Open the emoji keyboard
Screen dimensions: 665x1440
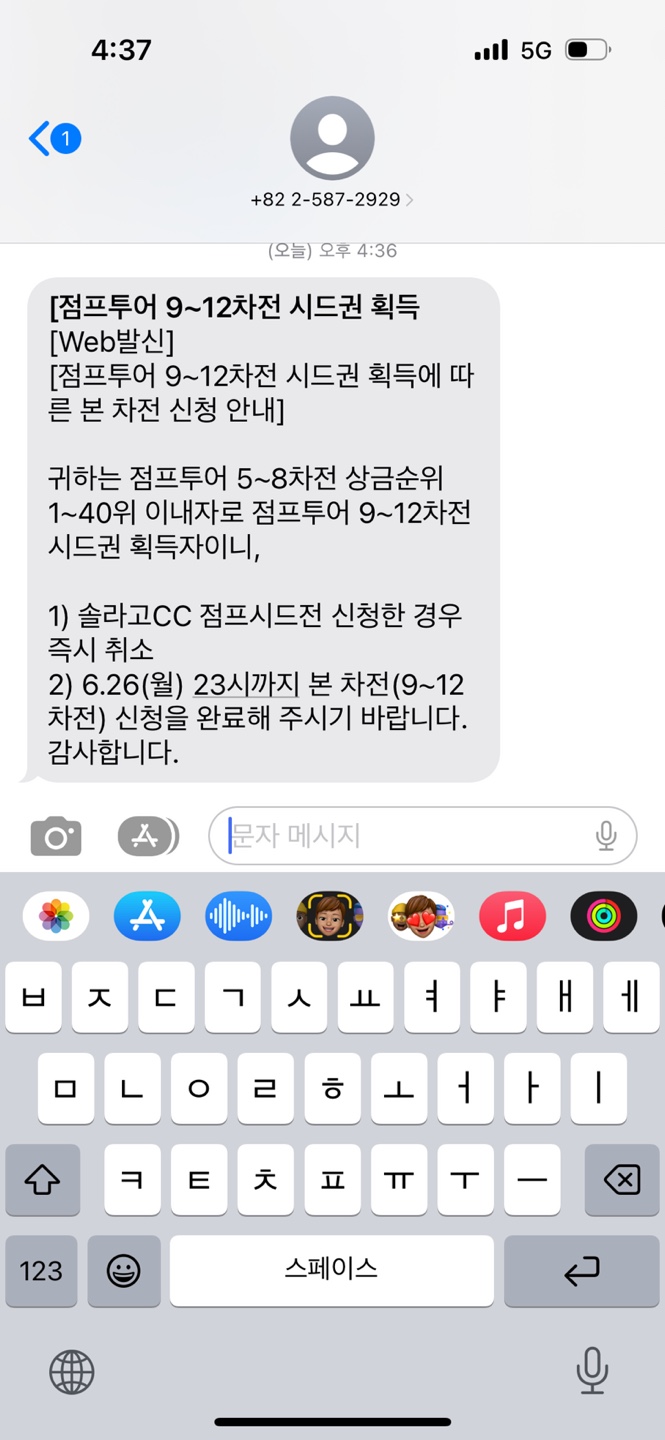[124, 1271]
